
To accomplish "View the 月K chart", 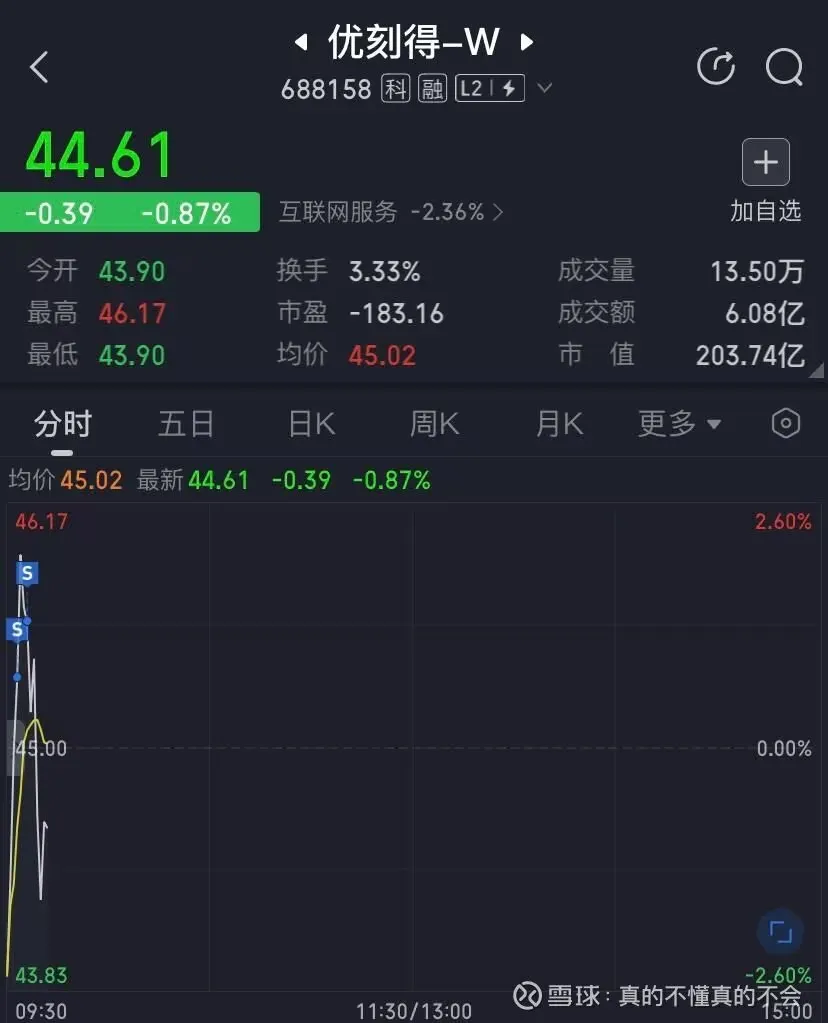I will 559,424.
